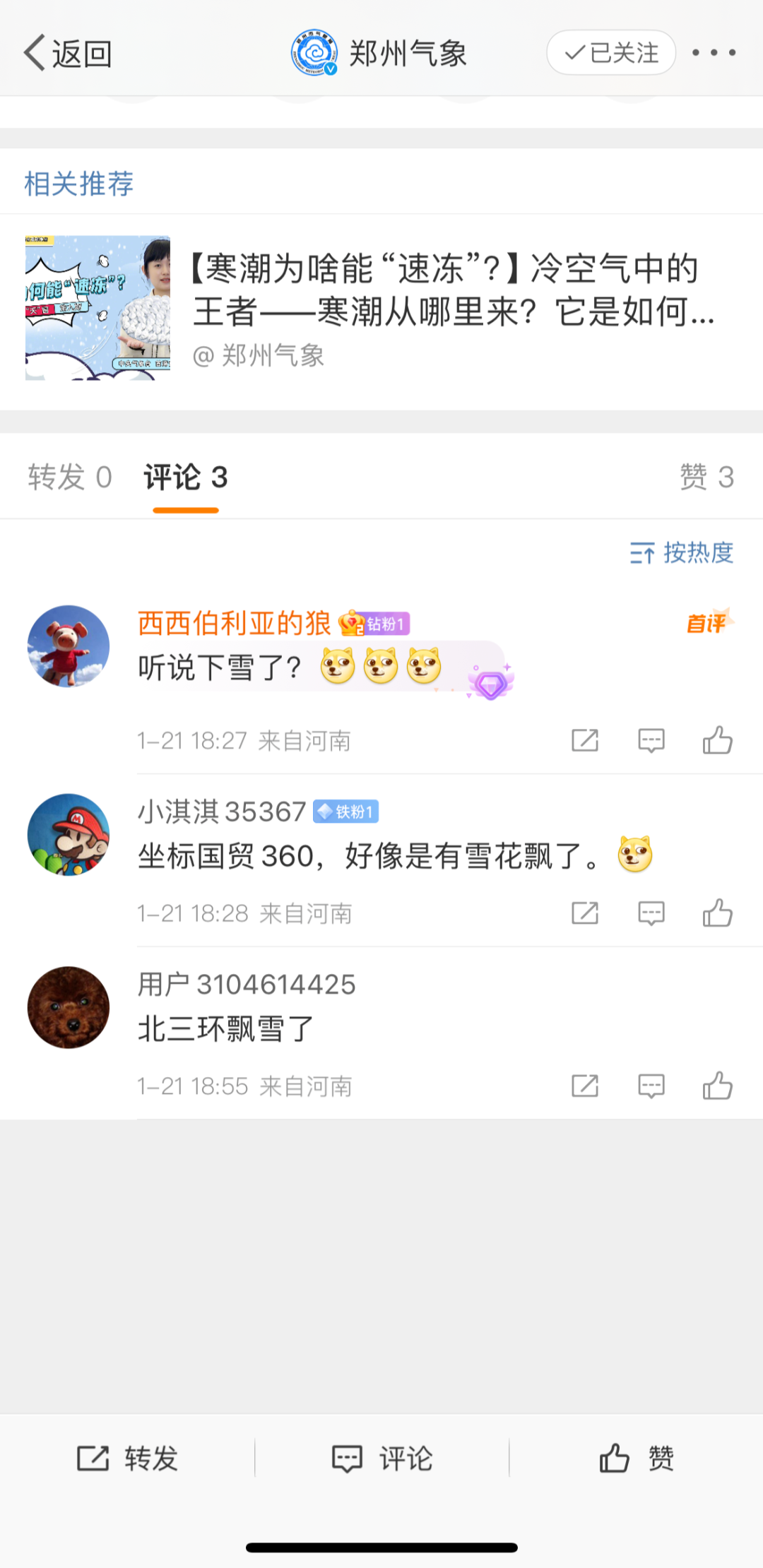Image resolution: width=763 pixels, height=1568 pixels.
Task: Tap the bottom 评论 button
Action: click(382, 1458)
